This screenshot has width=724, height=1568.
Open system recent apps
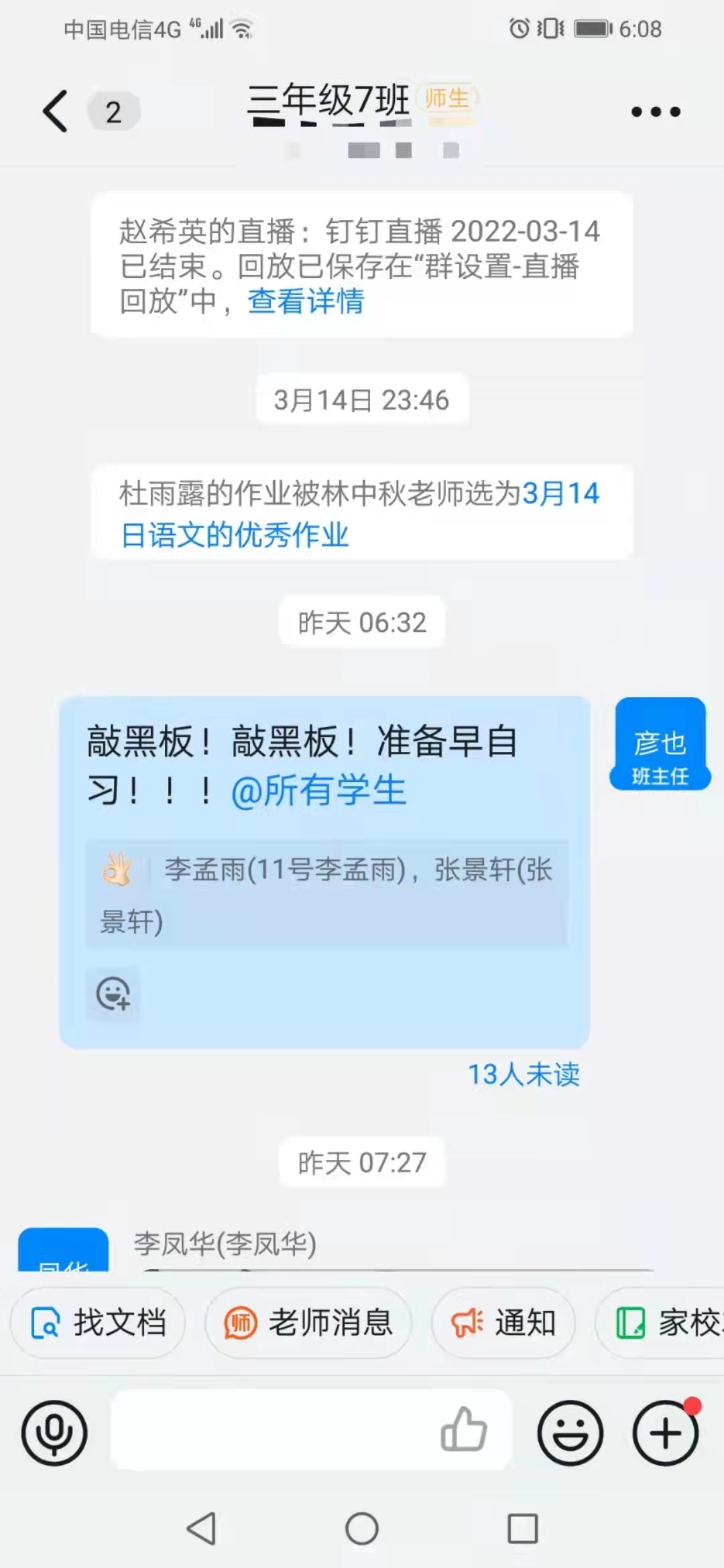(x=523, y=1529)
